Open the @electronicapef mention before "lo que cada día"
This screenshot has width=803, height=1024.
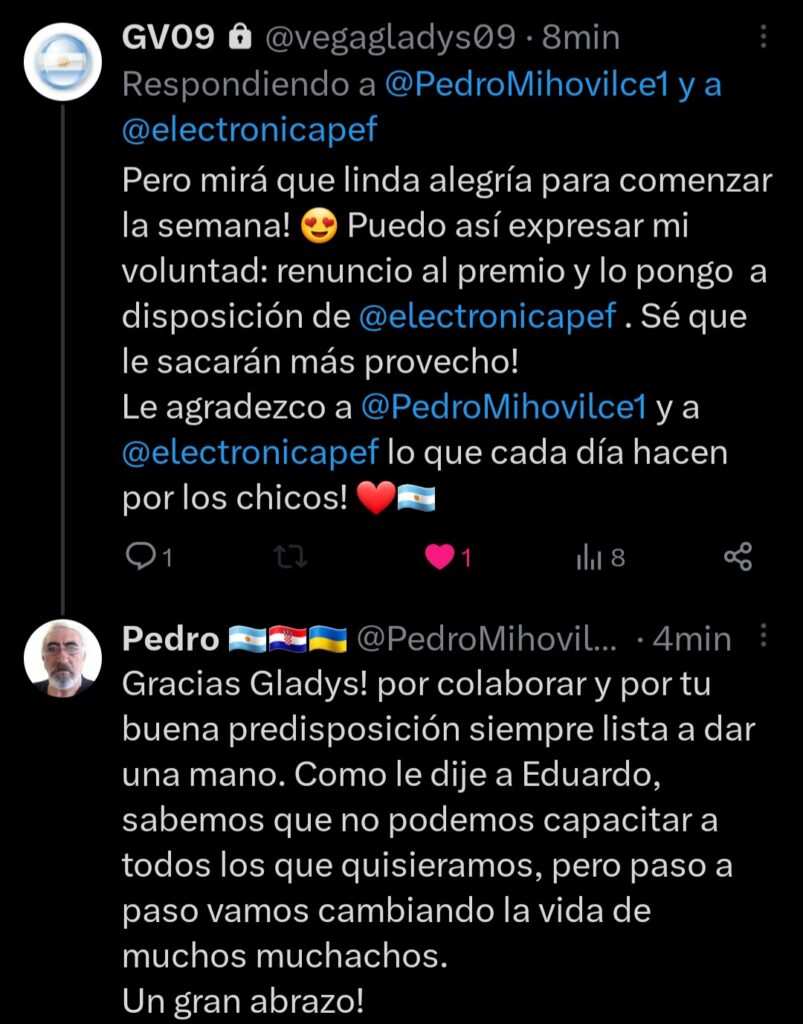coord(250,453)
